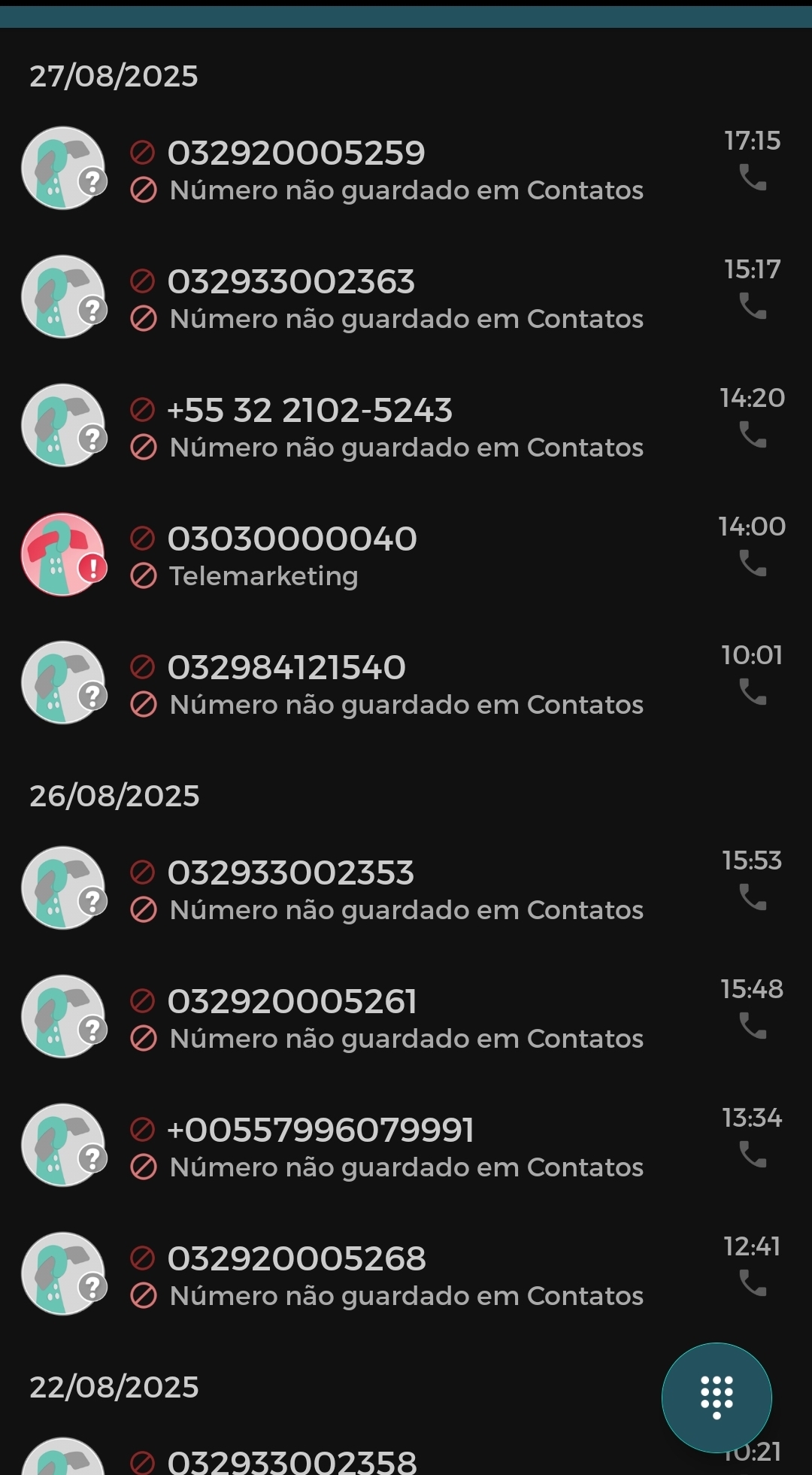The height and width of the screenshot is (1475, 812).
Task: Call back using phone icon at 17:15
Action: (753, 178)
